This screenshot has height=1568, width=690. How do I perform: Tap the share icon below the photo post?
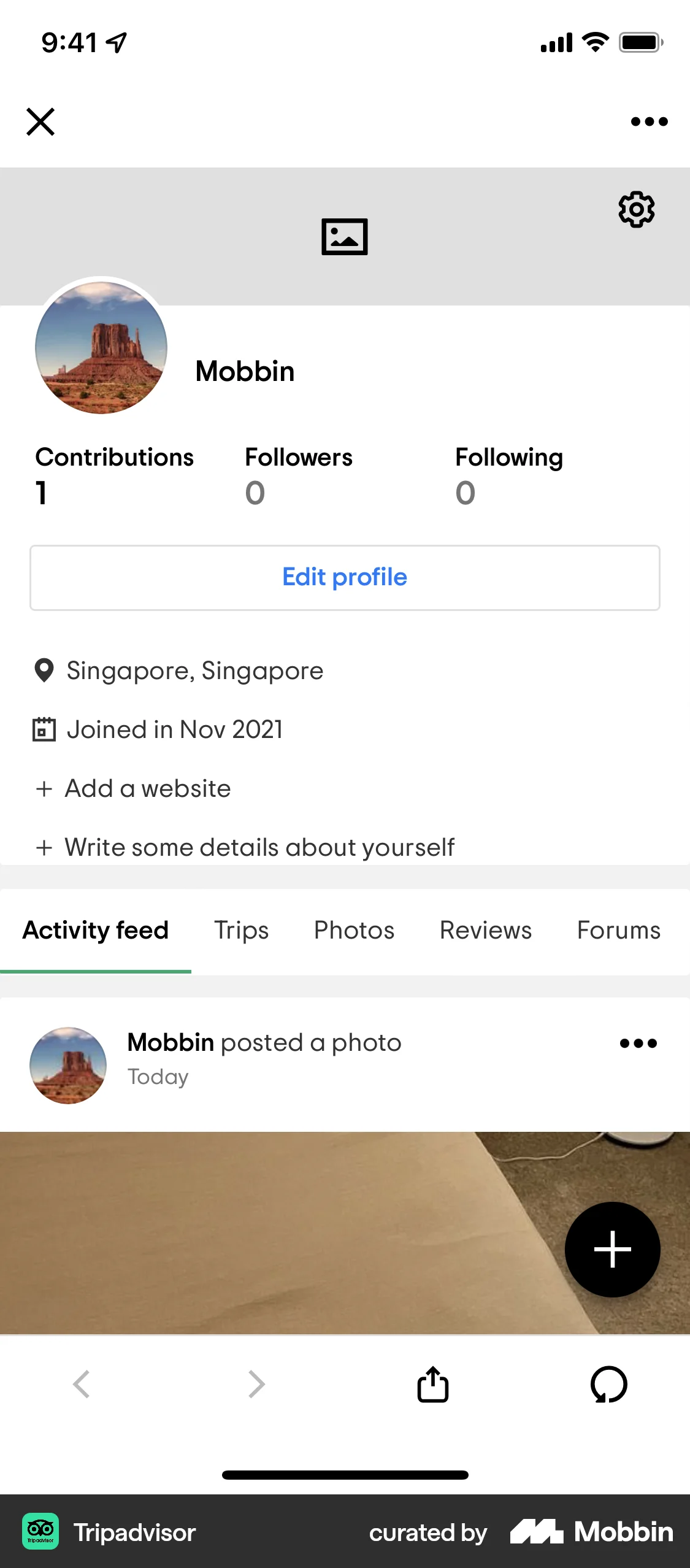(x=432, y=1383)
